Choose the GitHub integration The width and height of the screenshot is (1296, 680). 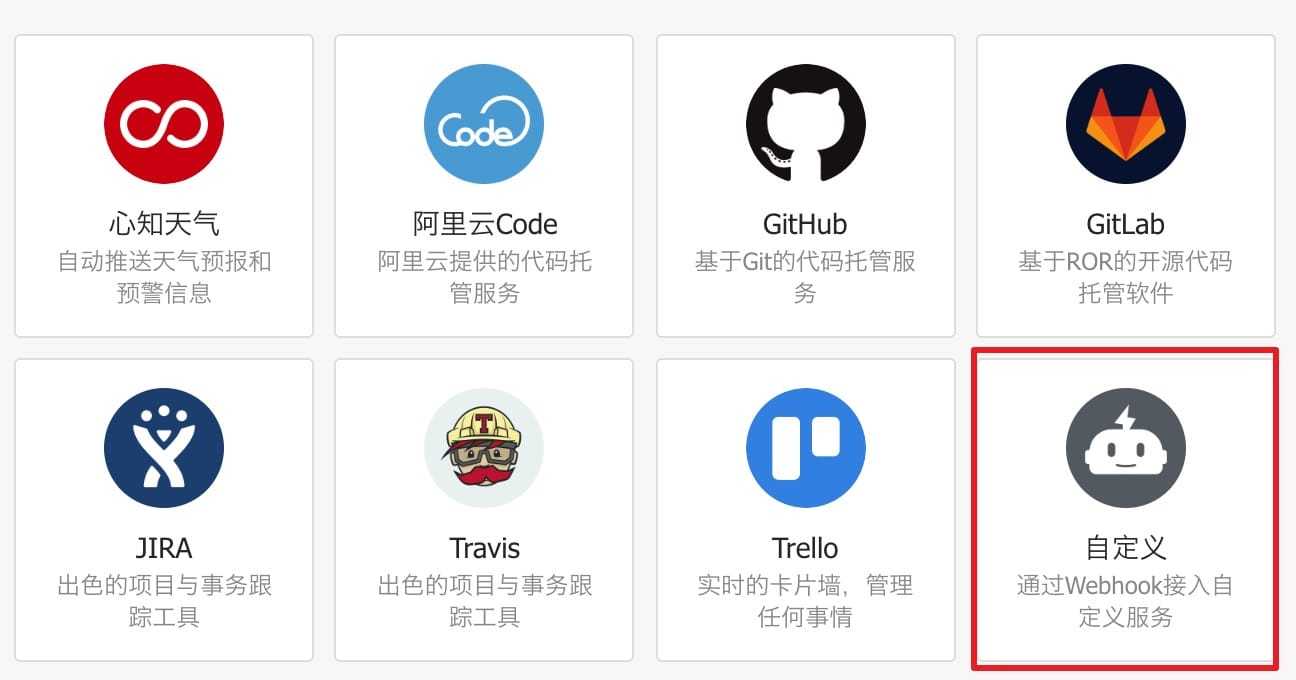pos(805,186)
